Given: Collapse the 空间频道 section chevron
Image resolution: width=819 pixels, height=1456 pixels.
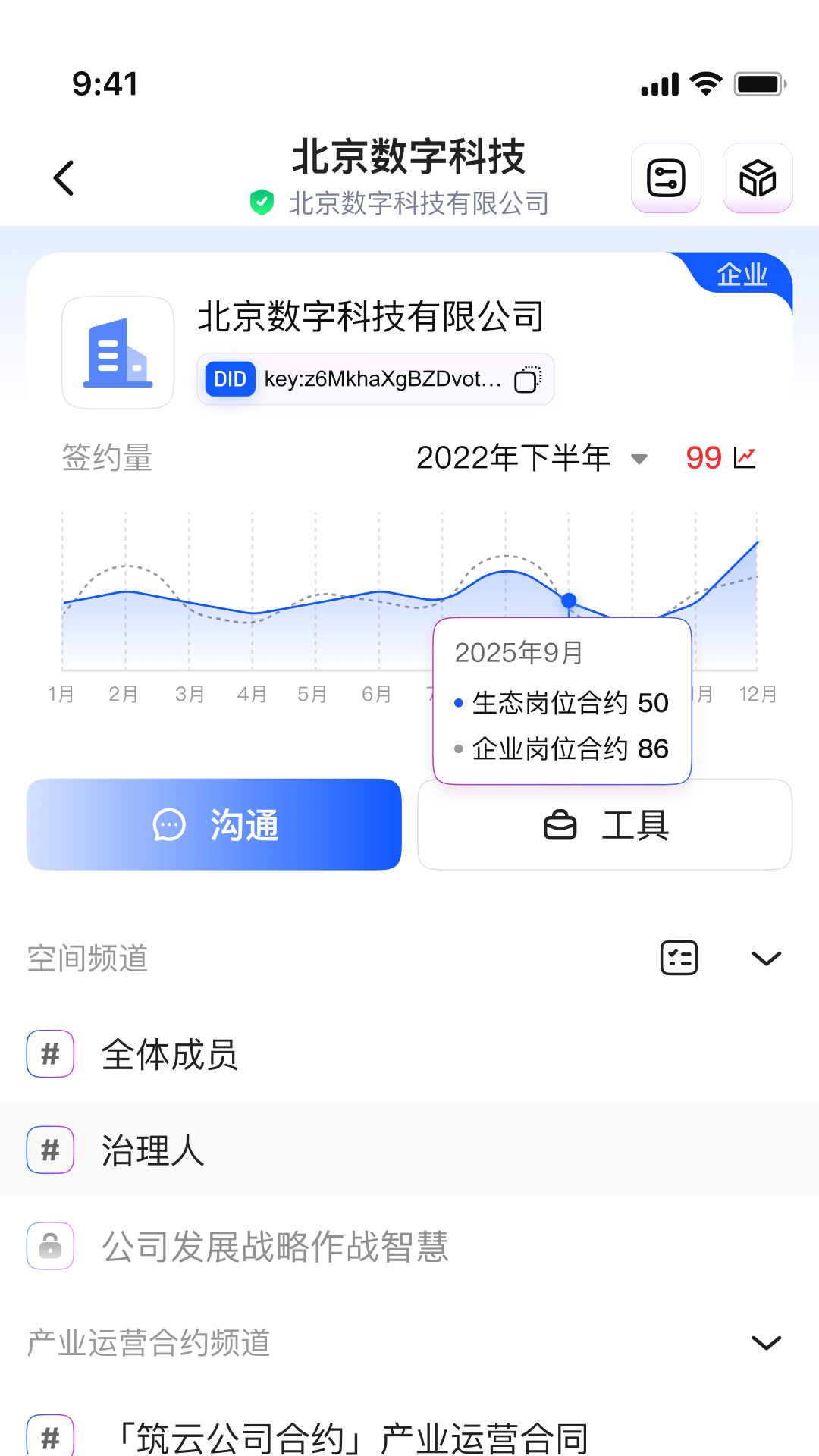Looking at the screenshot, I should point(766,958).
